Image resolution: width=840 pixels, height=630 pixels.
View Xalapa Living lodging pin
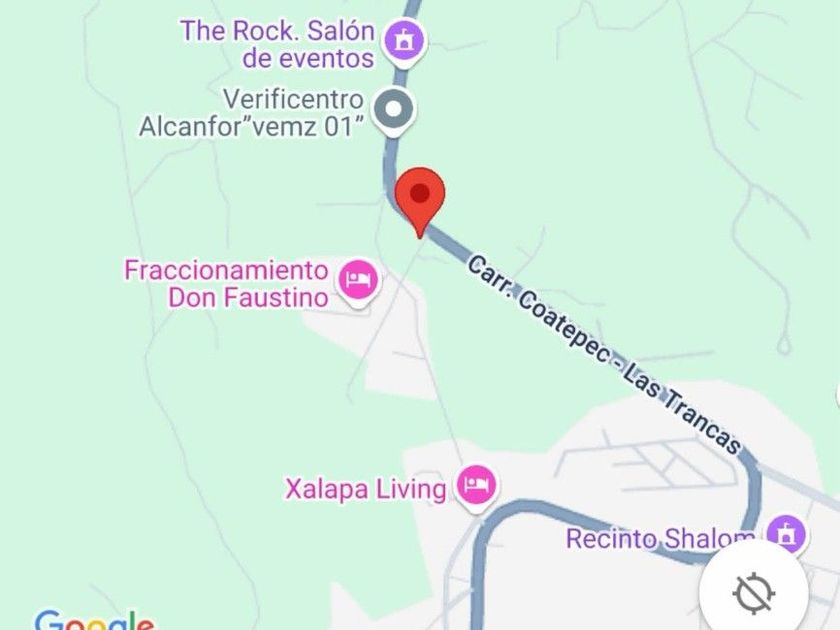coord(476,488)
